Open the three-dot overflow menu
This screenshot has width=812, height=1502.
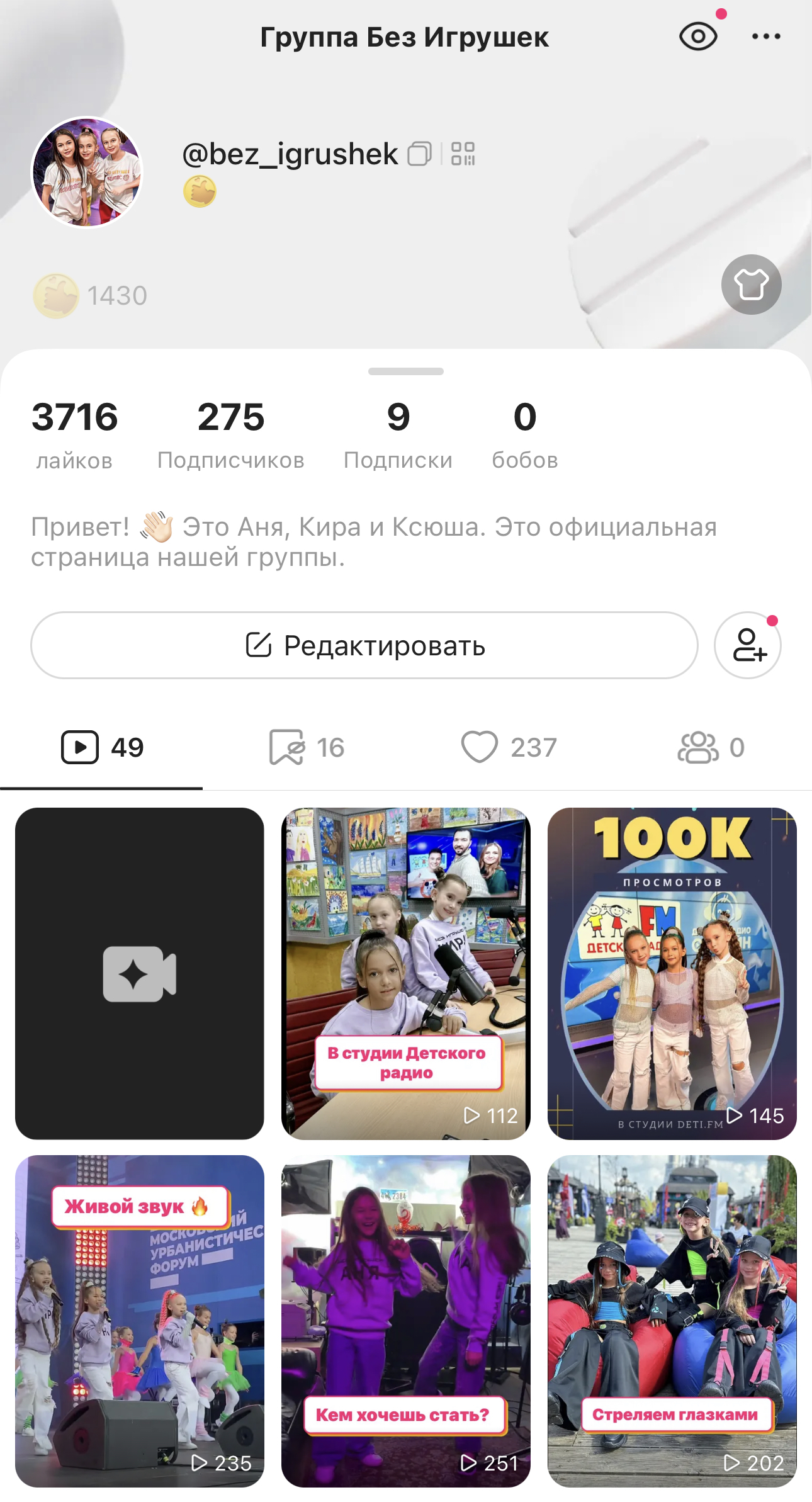pyautogui.click(x=766, y=37)
